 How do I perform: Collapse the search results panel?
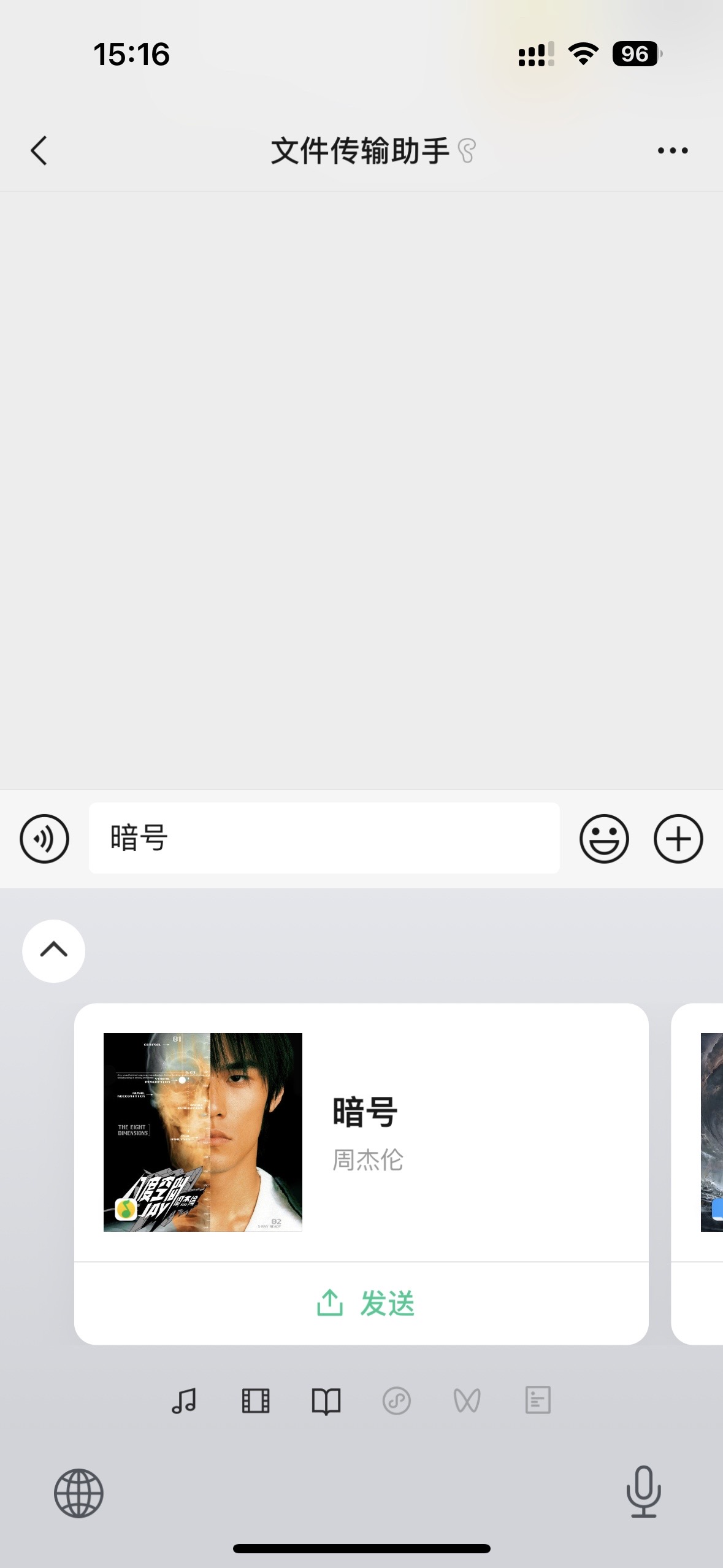pyautogui.click(x=54, y=950)
